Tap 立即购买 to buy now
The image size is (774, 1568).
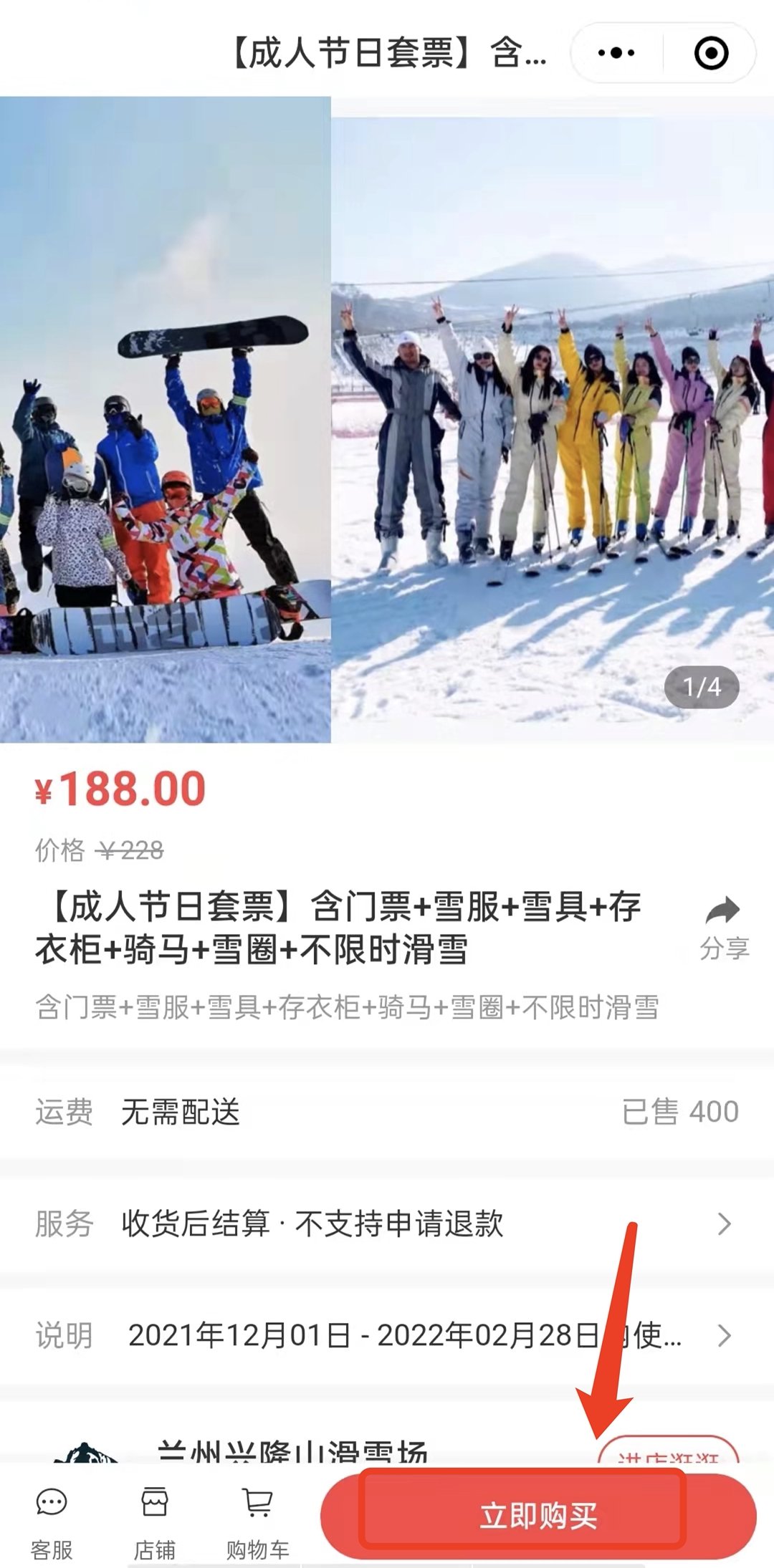click(x=537, y=1516)
